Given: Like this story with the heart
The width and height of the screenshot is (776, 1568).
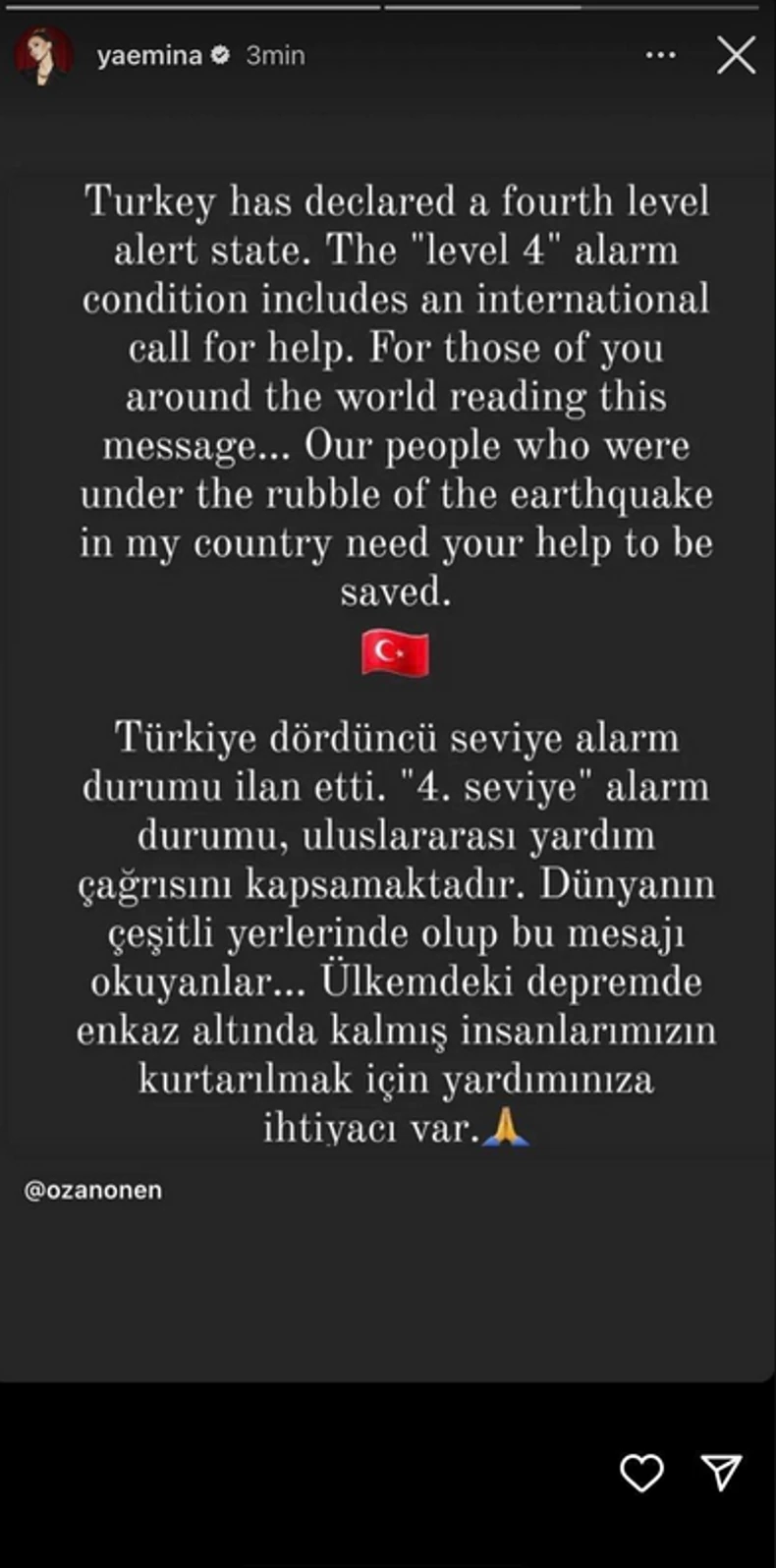Looking at the screenshot, I should (x=641, y=1473).
